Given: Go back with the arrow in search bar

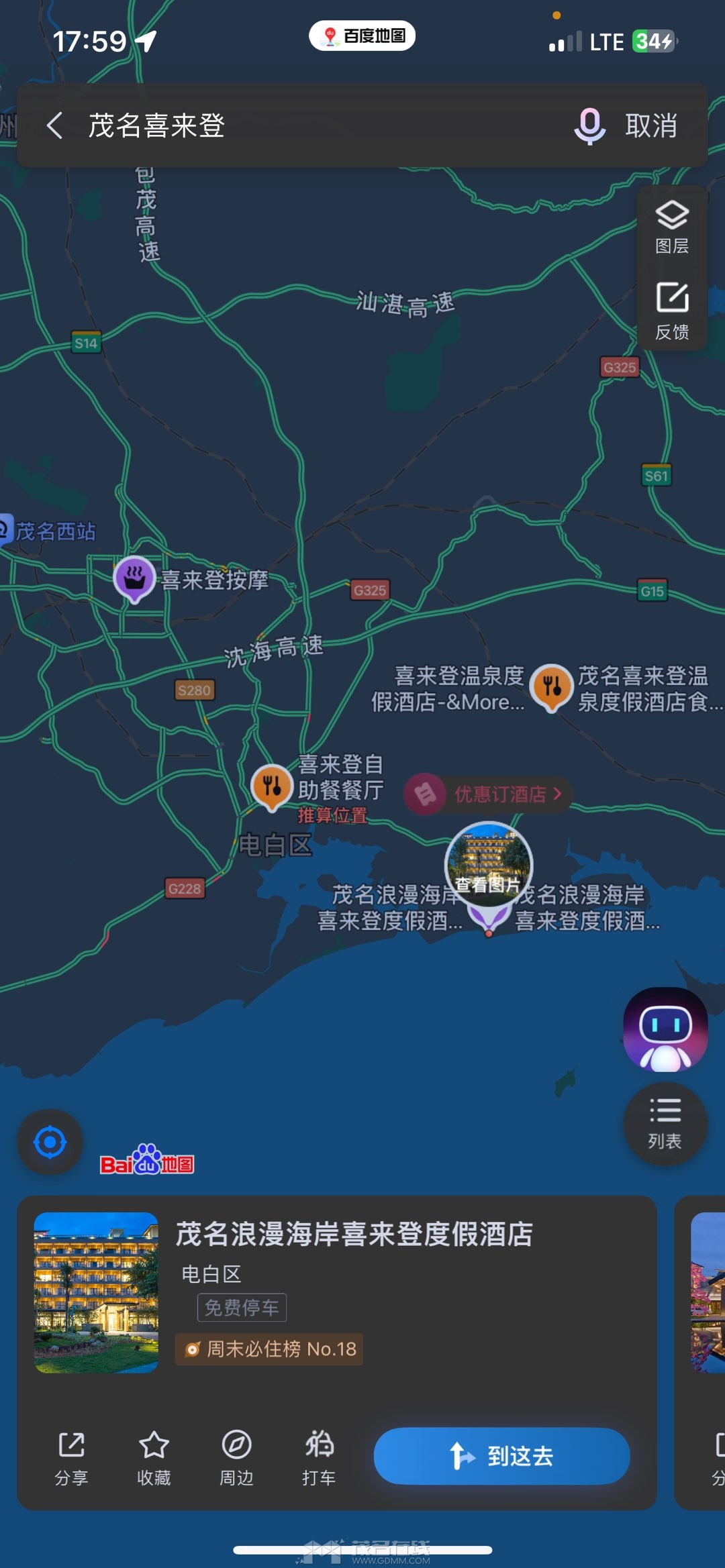Looking at the screenshot, I should [x=55, y=125].
